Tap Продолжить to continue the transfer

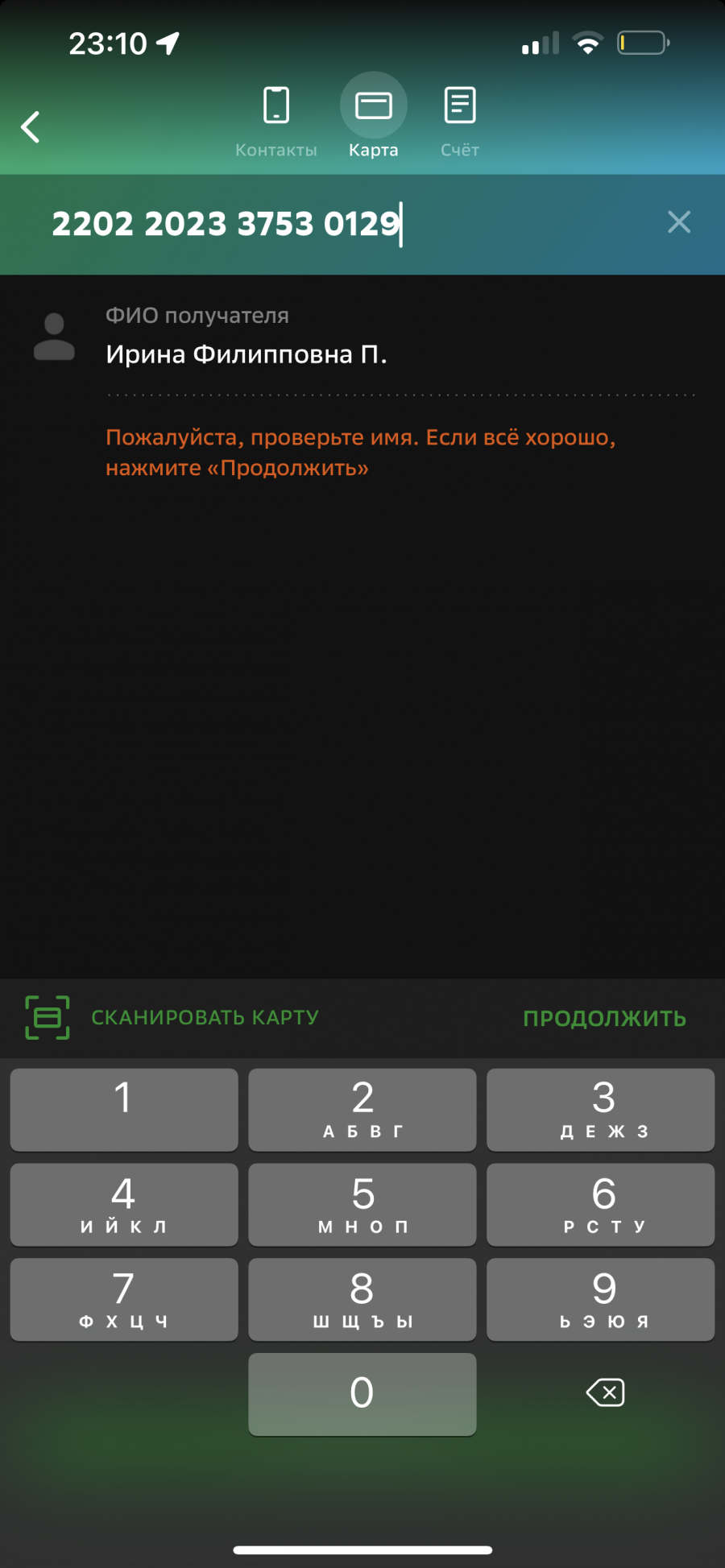[605, 1019]
